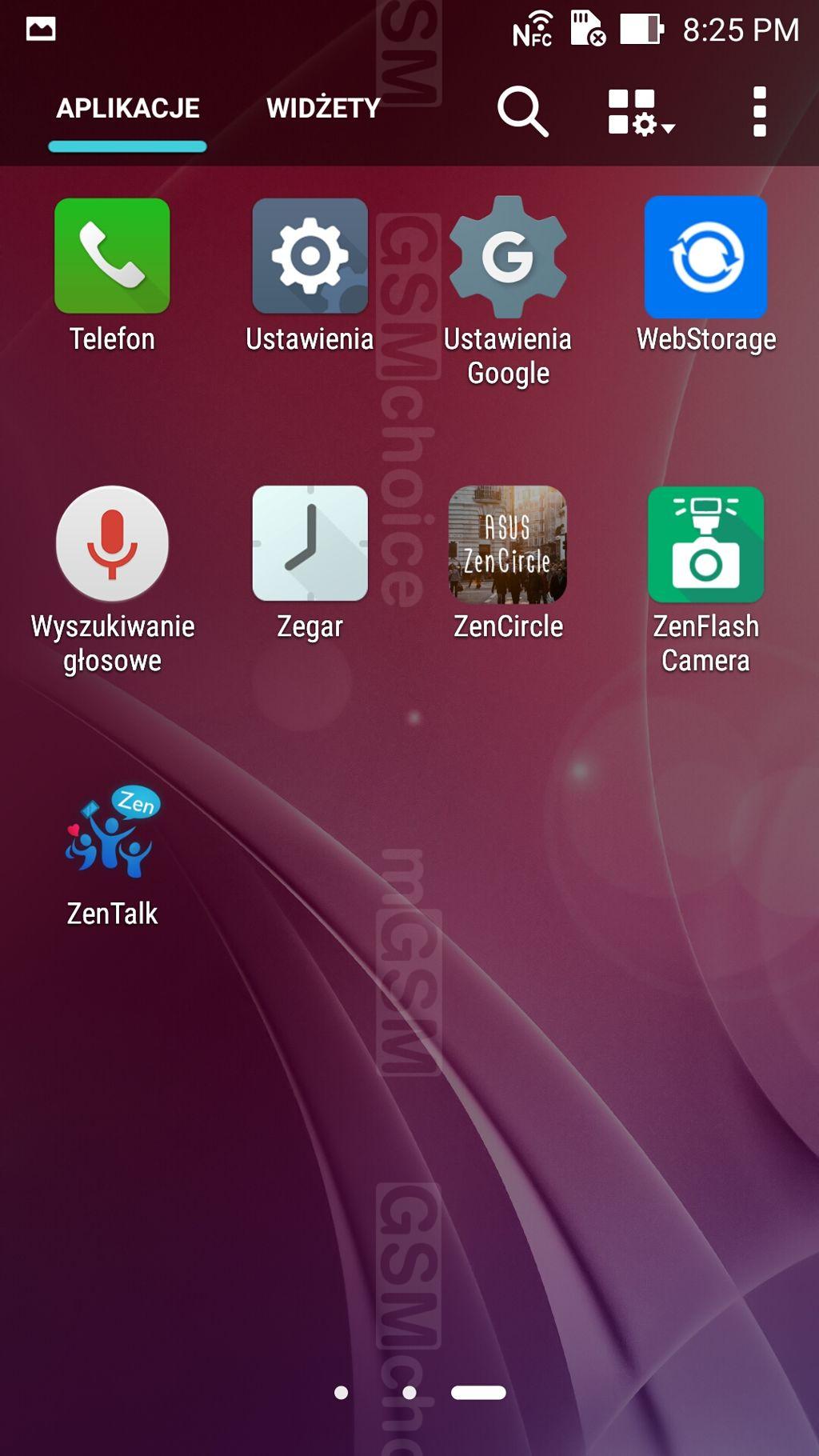Open the app grid settings dropdown
The image size is (819, 1456).
641,112
